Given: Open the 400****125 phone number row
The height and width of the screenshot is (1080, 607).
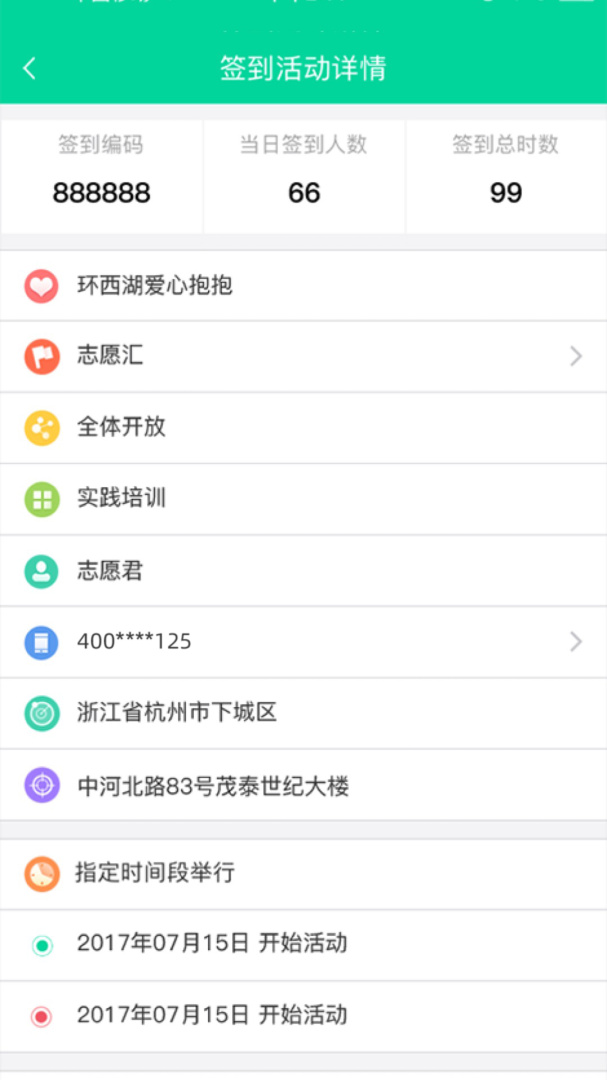Looking at the screenshot, I should 303,642.
